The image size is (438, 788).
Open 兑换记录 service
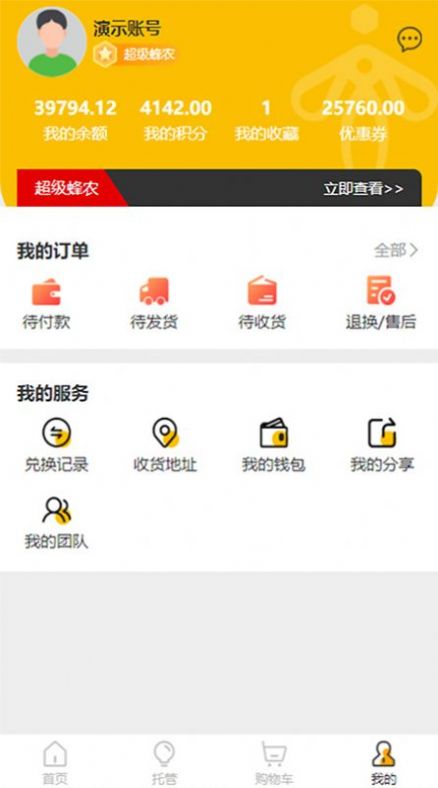[x=56, y=446]
